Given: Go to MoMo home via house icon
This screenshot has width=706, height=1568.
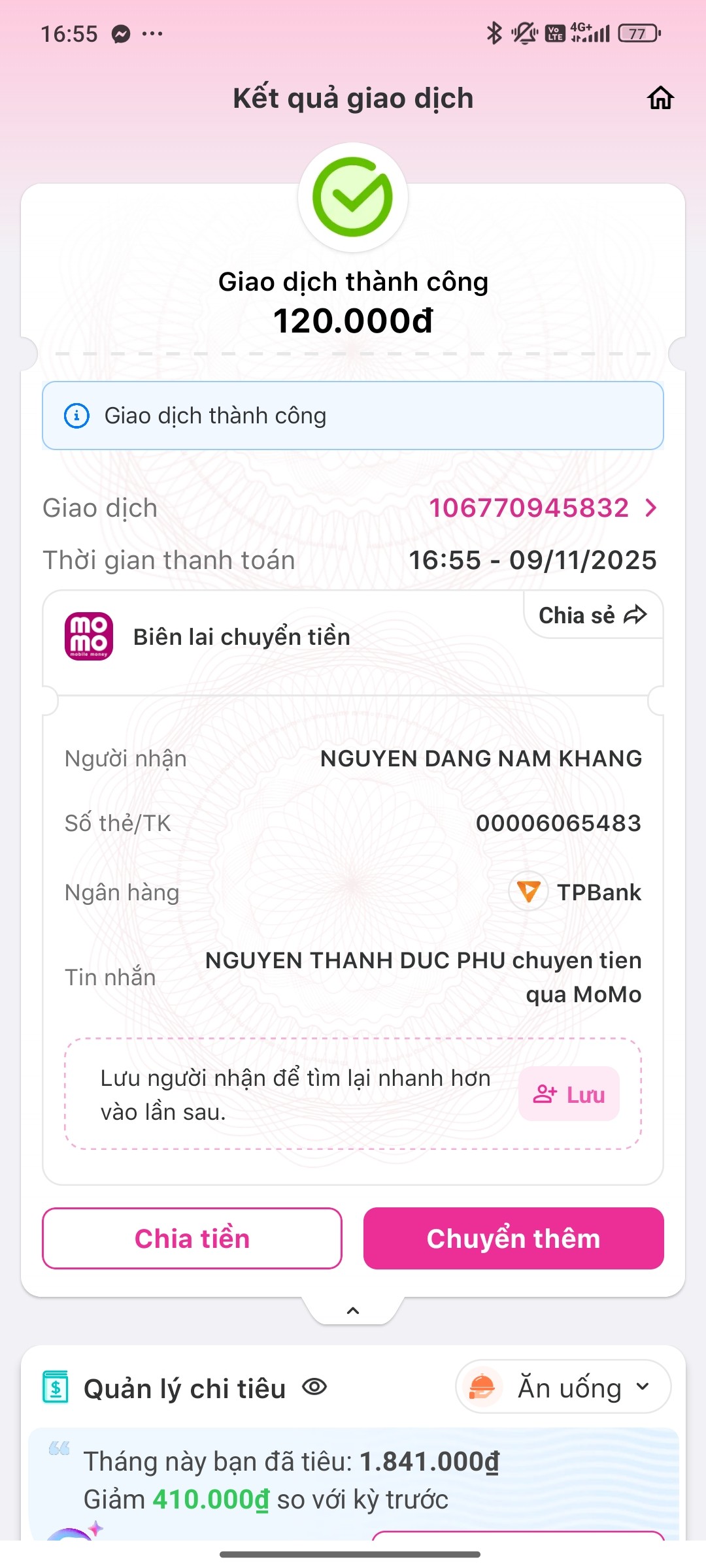Looking at the screenshot, I should (x=660, y=98).
